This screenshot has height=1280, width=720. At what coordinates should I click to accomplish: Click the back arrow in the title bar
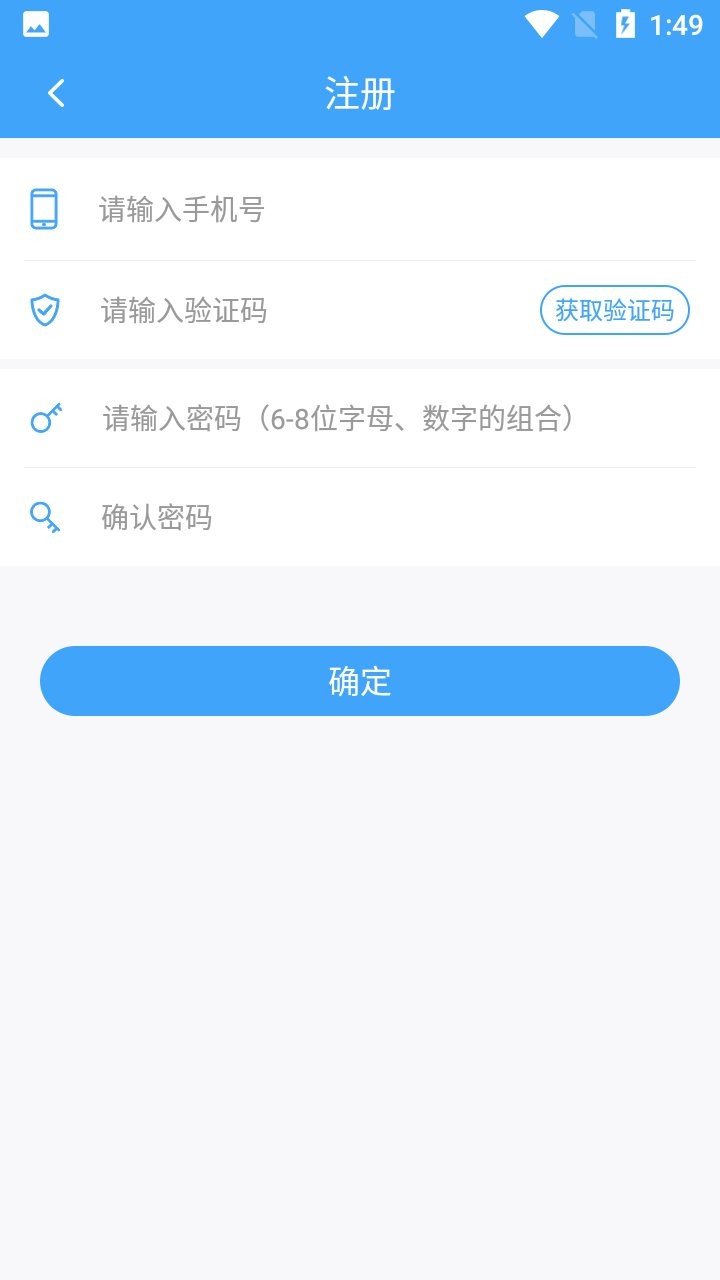tap(54, 92)
